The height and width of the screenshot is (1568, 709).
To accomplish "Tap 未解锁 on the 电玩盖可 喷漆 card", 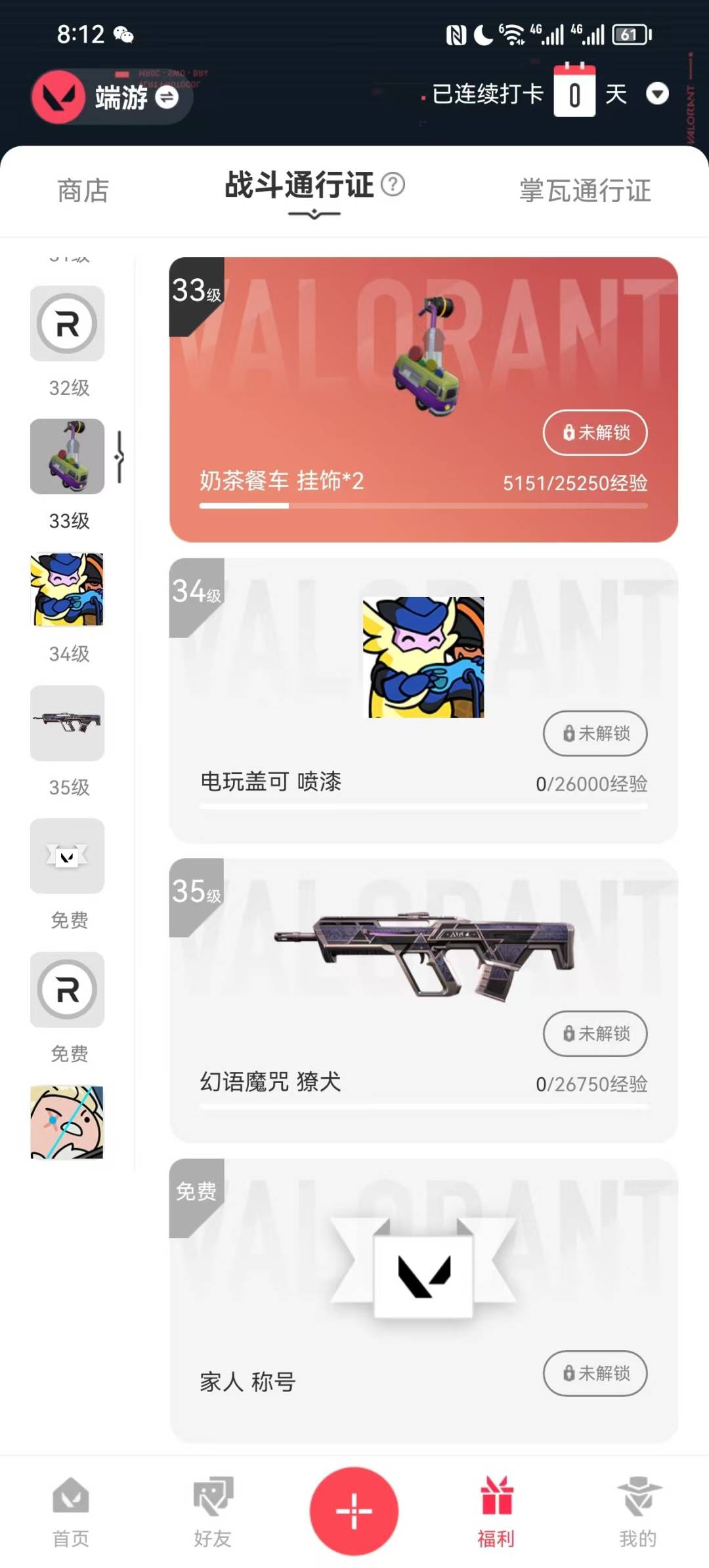I will (x=595, y=733).
